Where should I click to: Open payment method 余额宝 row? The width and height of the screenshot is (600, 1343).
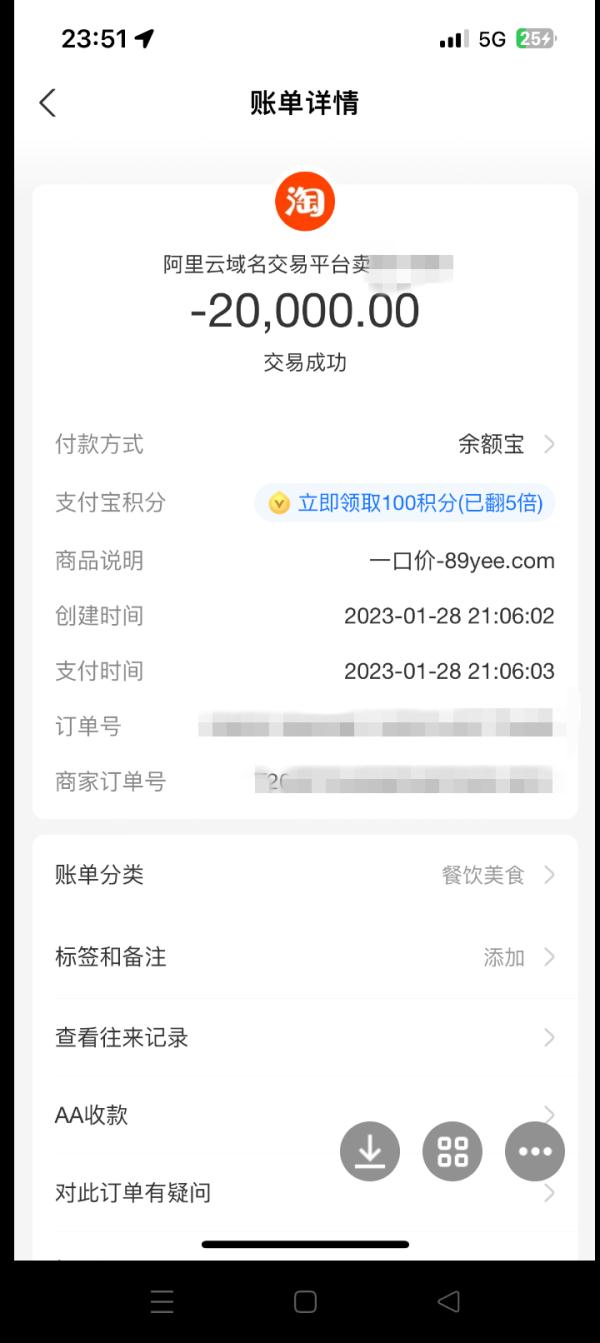coord(505,445)
